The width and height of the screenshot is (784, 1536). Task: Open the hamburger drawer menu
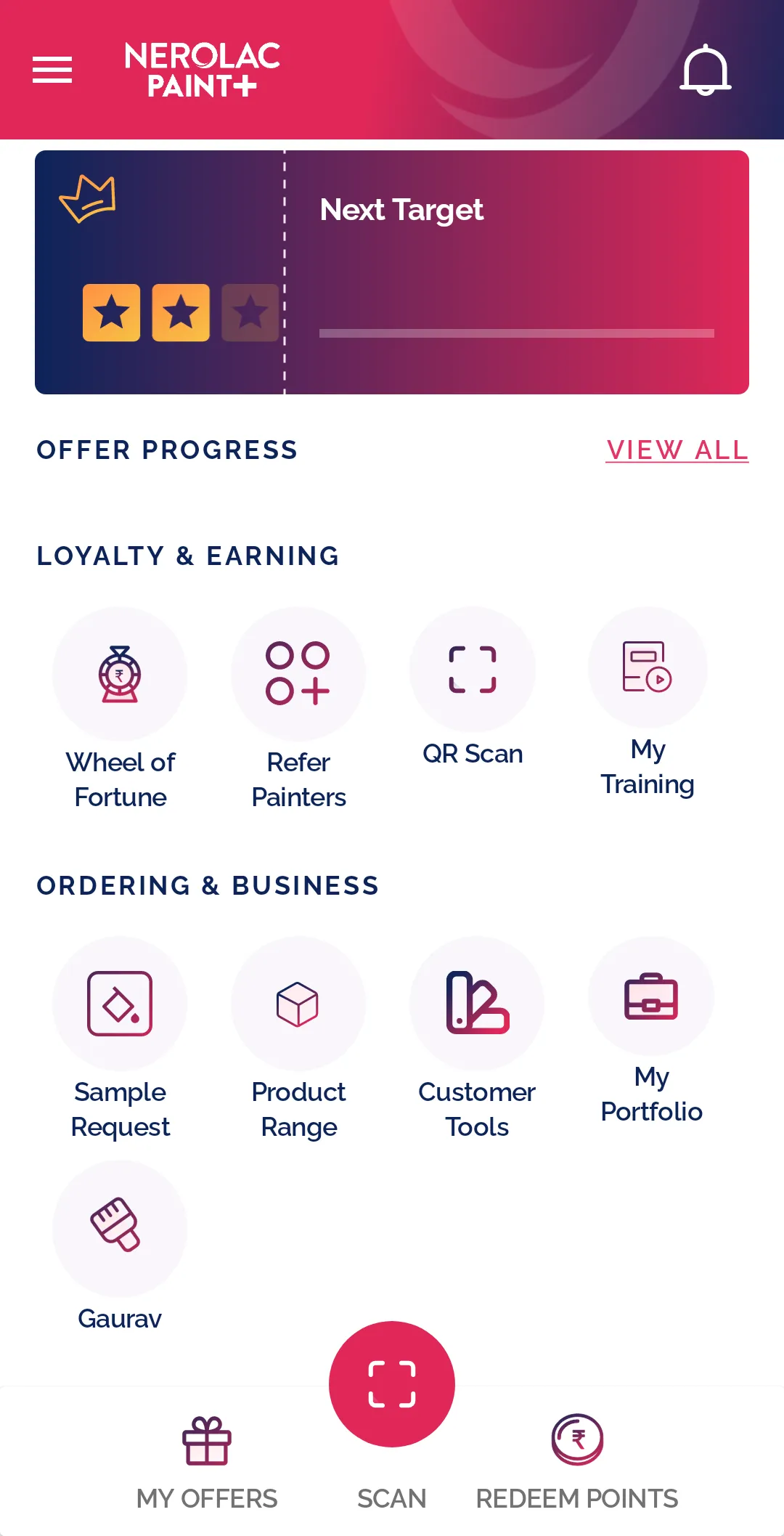pyautogui.click(x=52, y=70)
